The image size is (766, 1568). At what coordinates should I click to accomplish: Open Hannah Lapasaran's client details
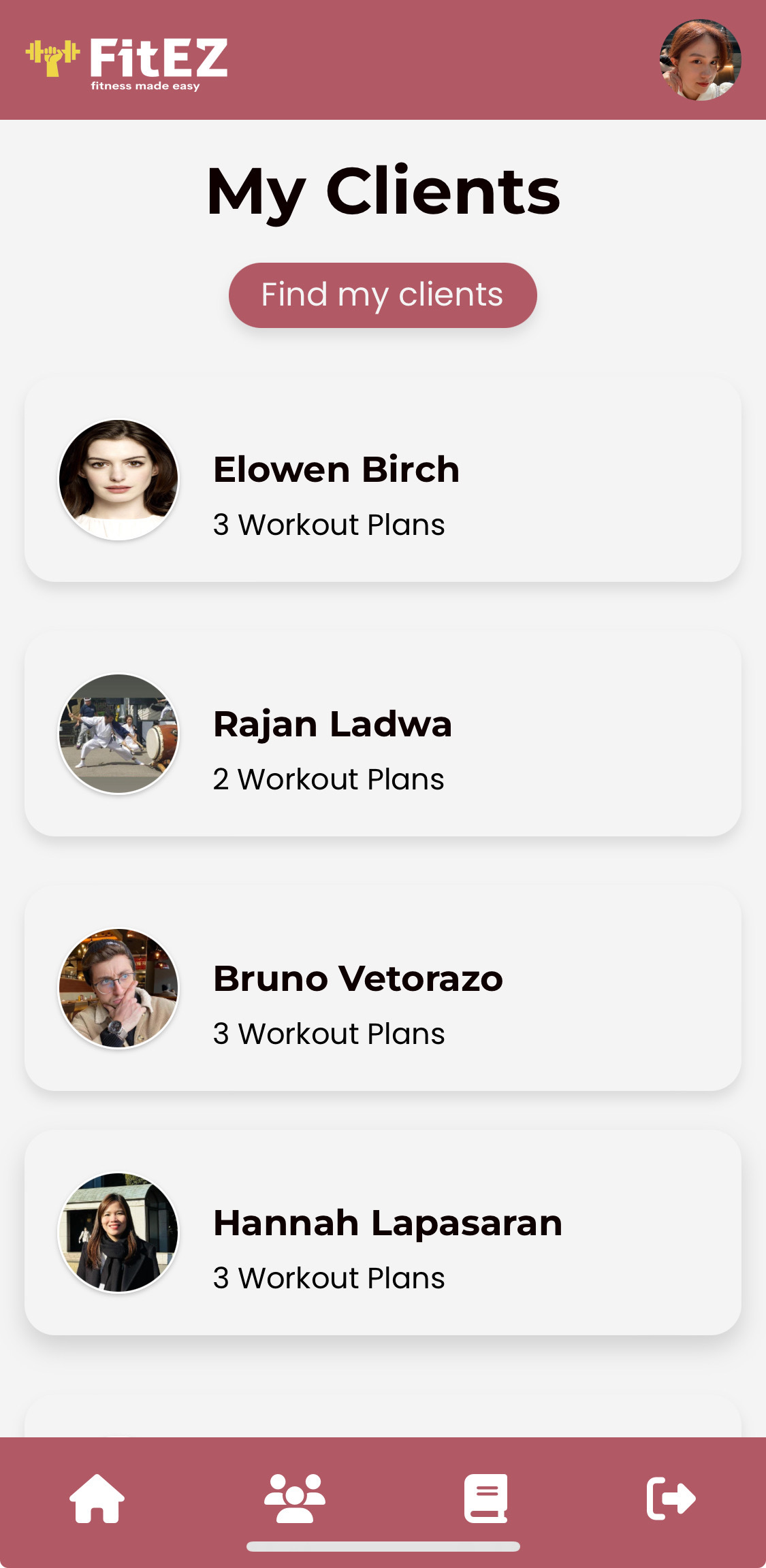[x=383, y=1232]
